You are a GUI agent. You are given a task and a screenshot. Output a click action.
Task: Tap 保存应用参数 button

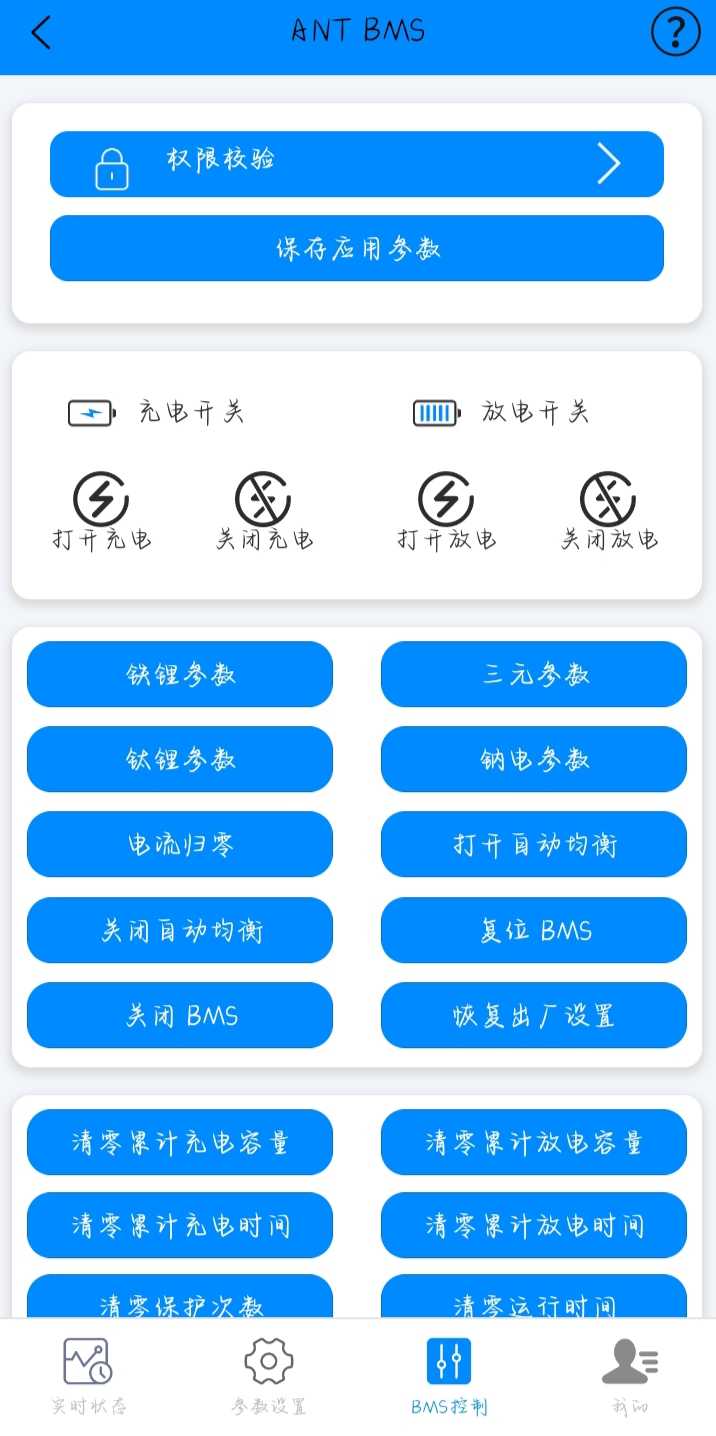(x=356, y=248)
